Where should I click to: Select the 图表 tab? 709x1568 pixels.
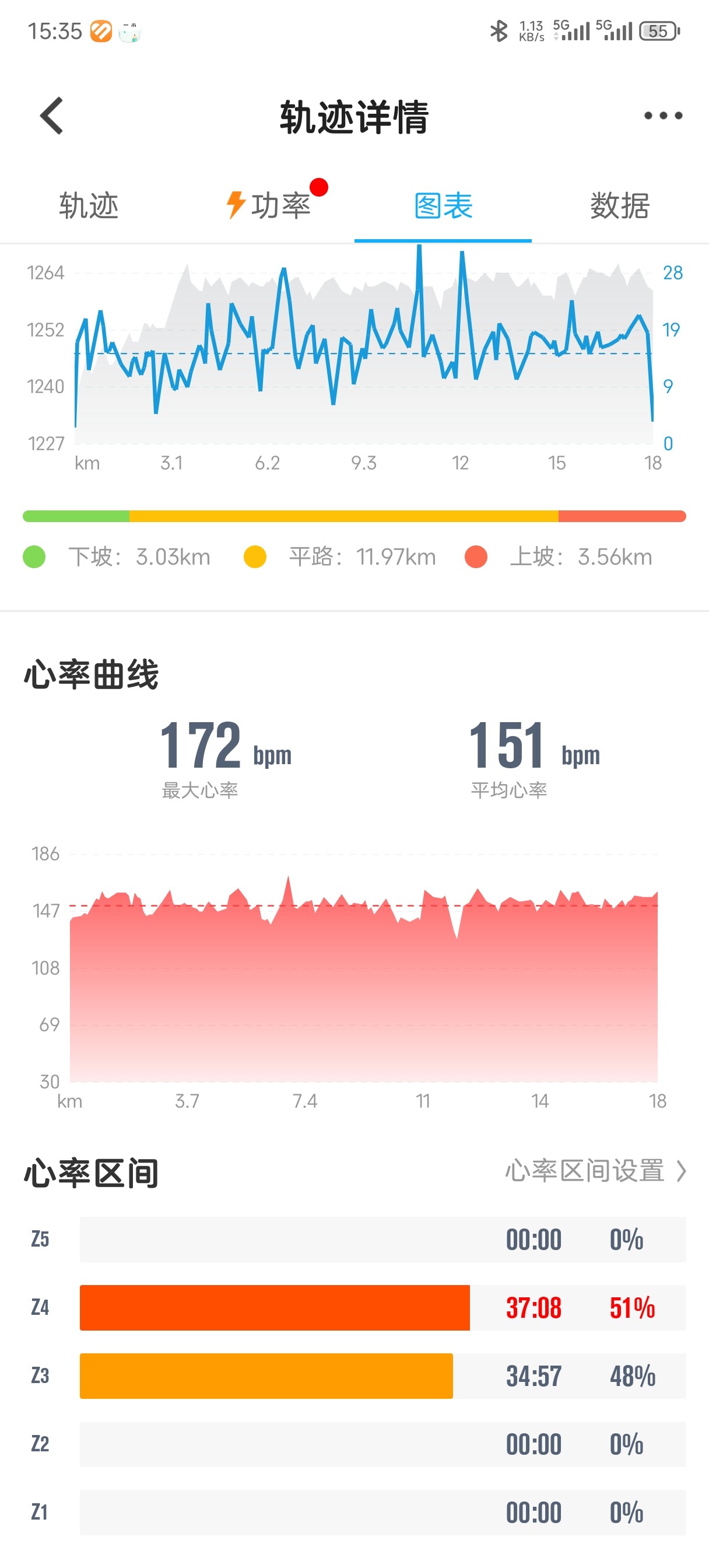coord(443,206)
